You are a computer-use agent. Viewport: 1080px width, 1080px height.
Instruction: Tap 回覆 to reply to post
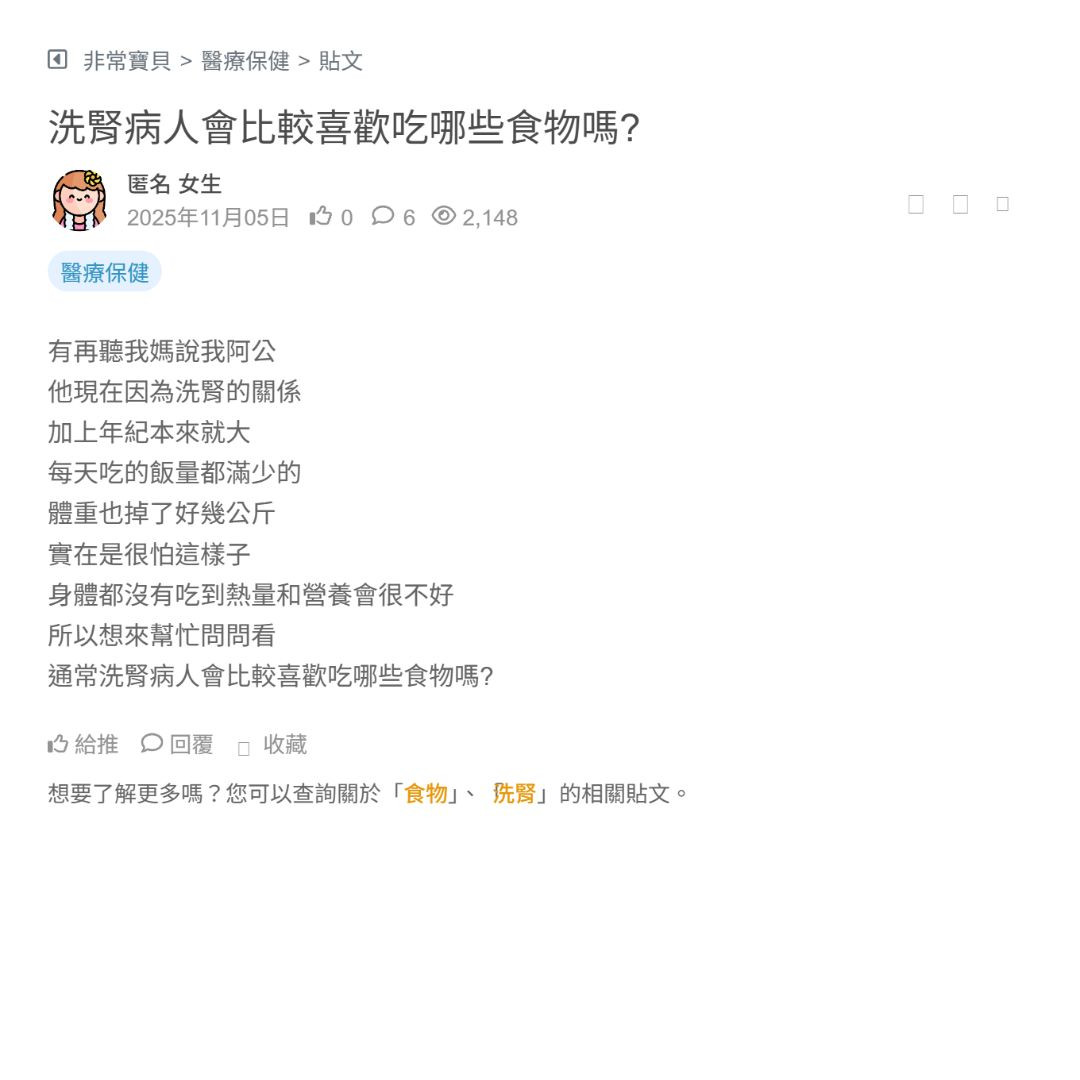(x=177, y=744)
